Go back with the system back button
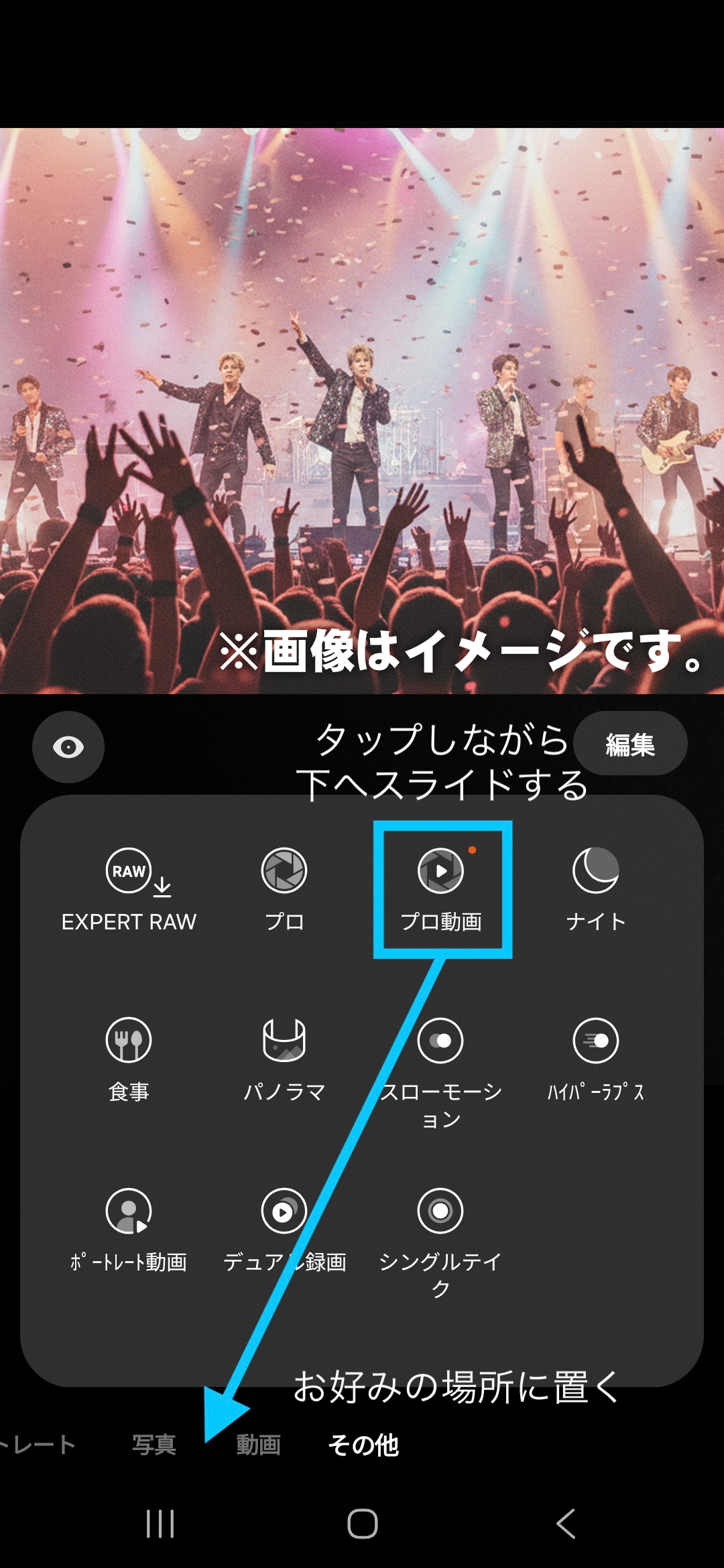The width and height of the screenshot is (724, 1568). point(565,1524)
